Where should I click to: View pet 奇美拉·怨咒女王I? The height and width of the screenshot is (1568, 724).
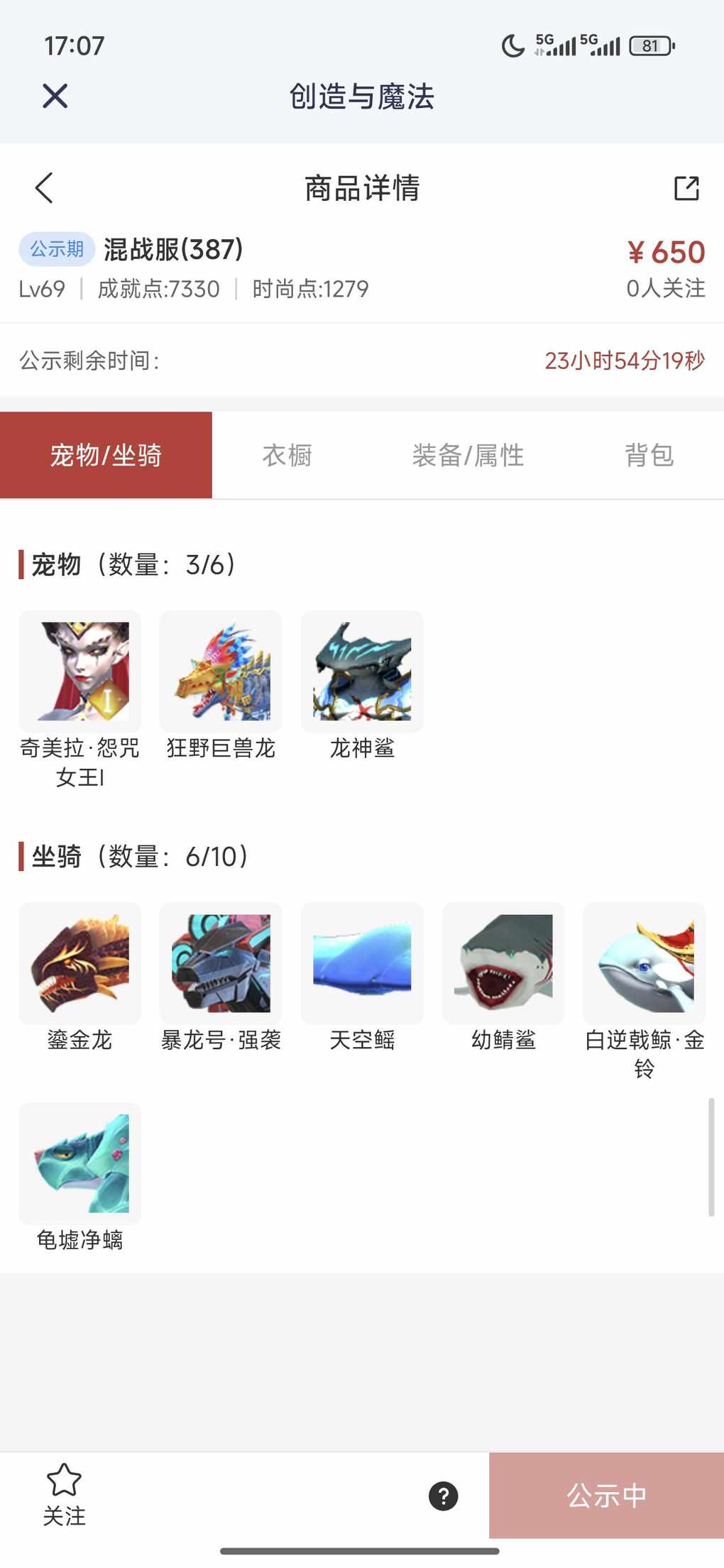[x=79, y=671]
